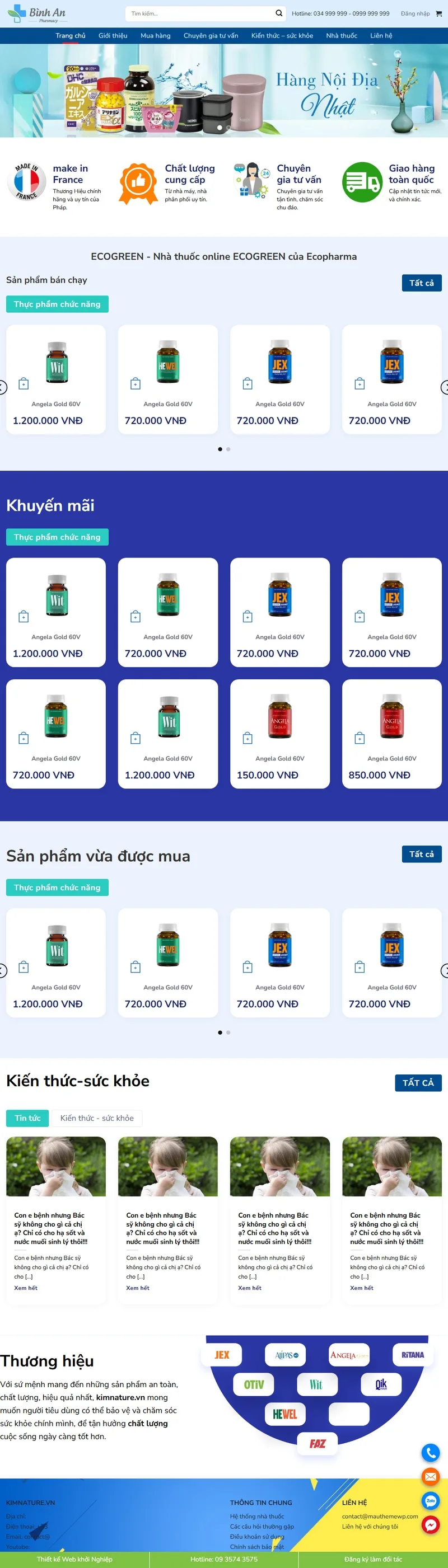Open the shopping cart icon
The image size is (448, 1568).
pyautogui.click(x=439, y=13)
